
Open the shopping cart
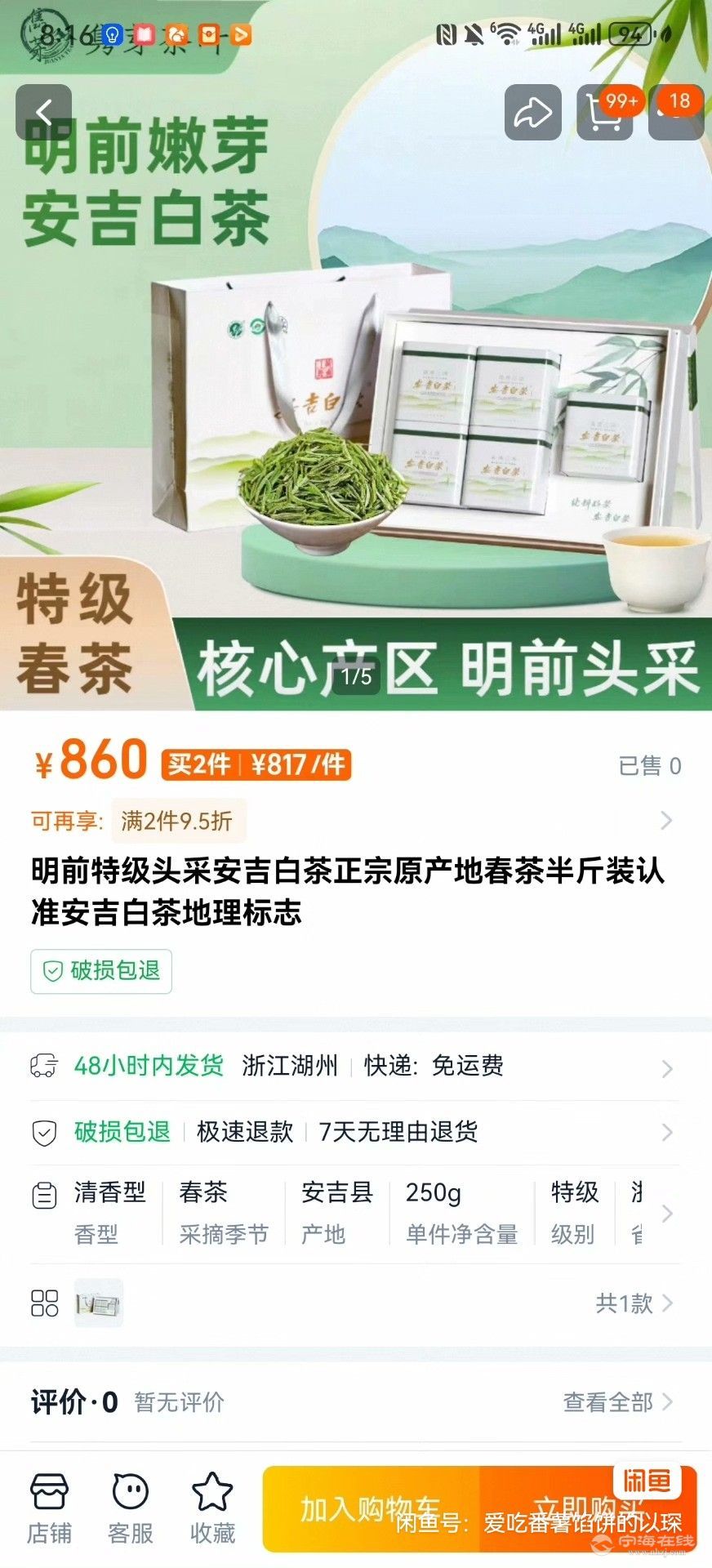point(605,113)
